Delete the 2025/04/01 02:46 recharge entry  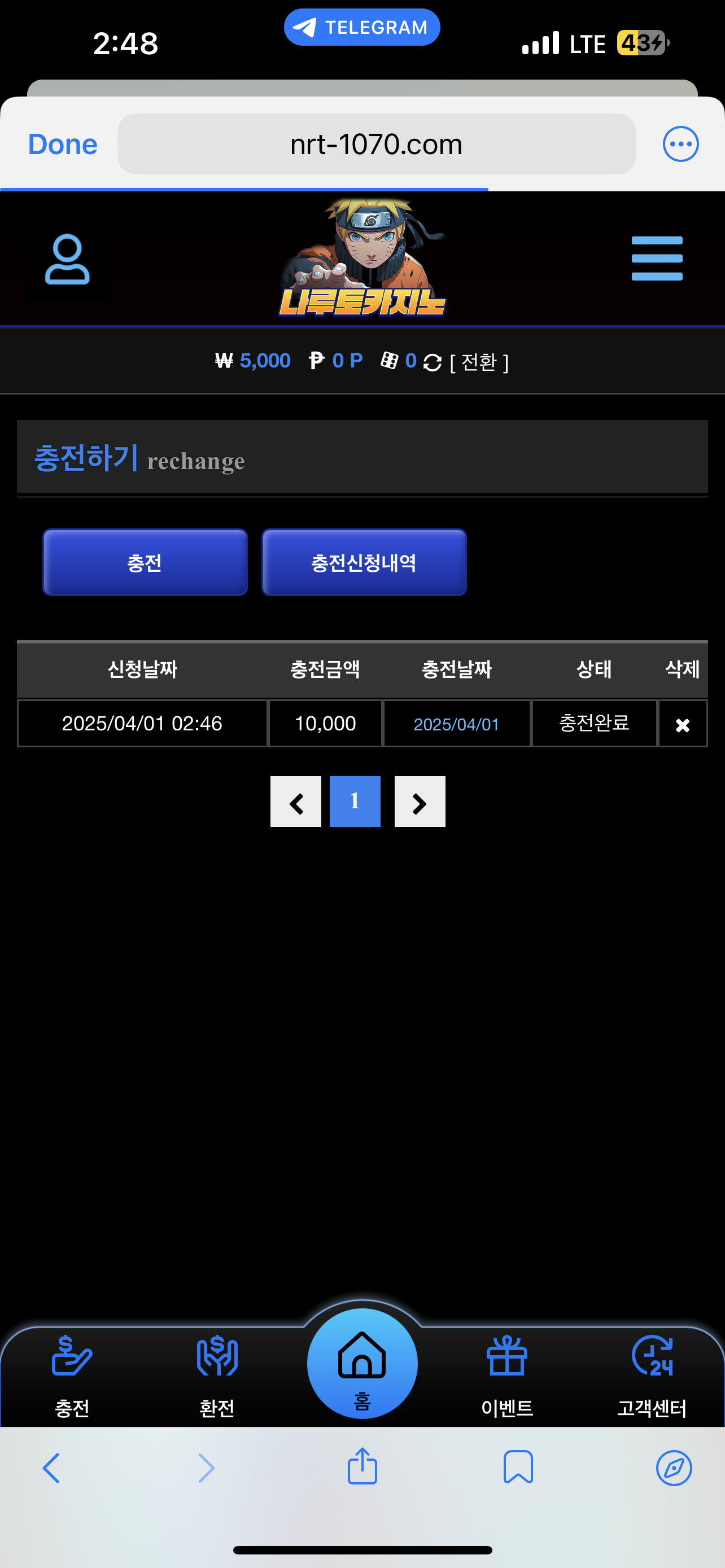coord(683,724)
